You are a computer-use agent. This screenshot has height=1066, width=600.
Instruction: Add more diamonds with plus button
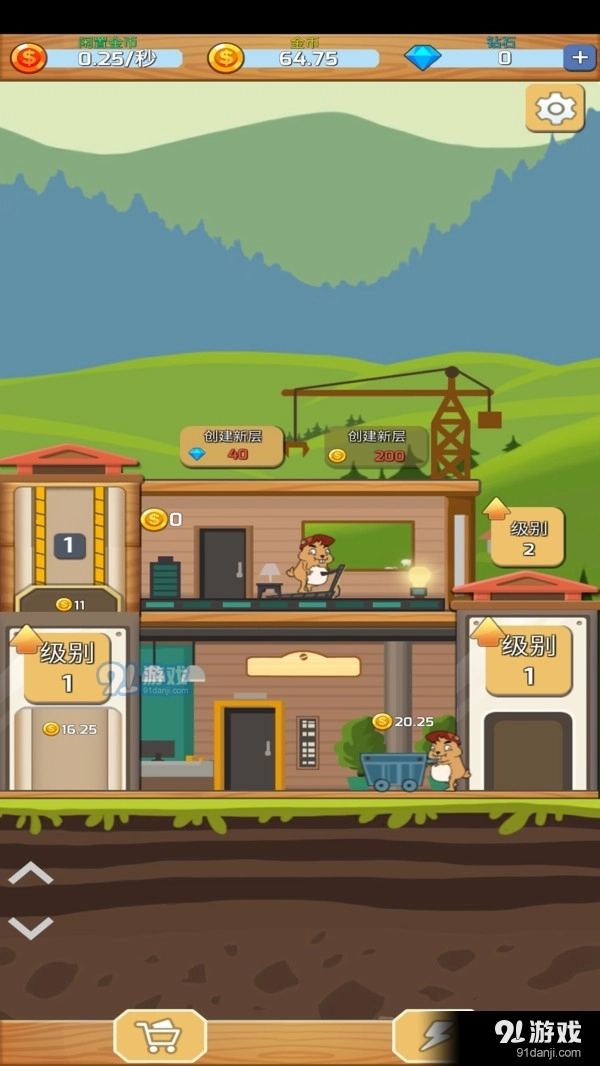click(579, 57)
